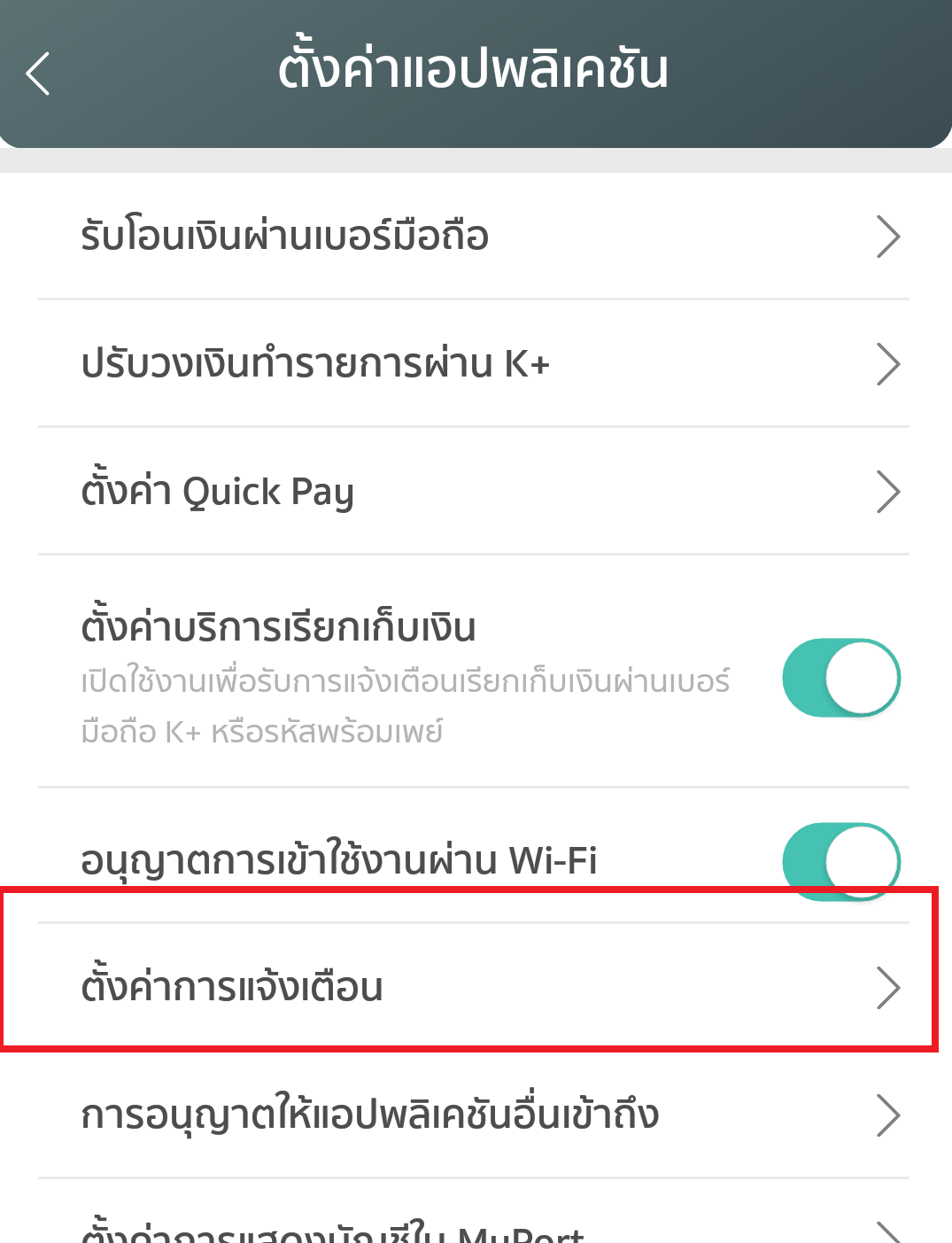This screenshot has height=1243, width=952.
Task: Disable อนุญาตการเข้าใช้งานผ่าน Wi-Fi switch
Action: click(x=840, y=859)
